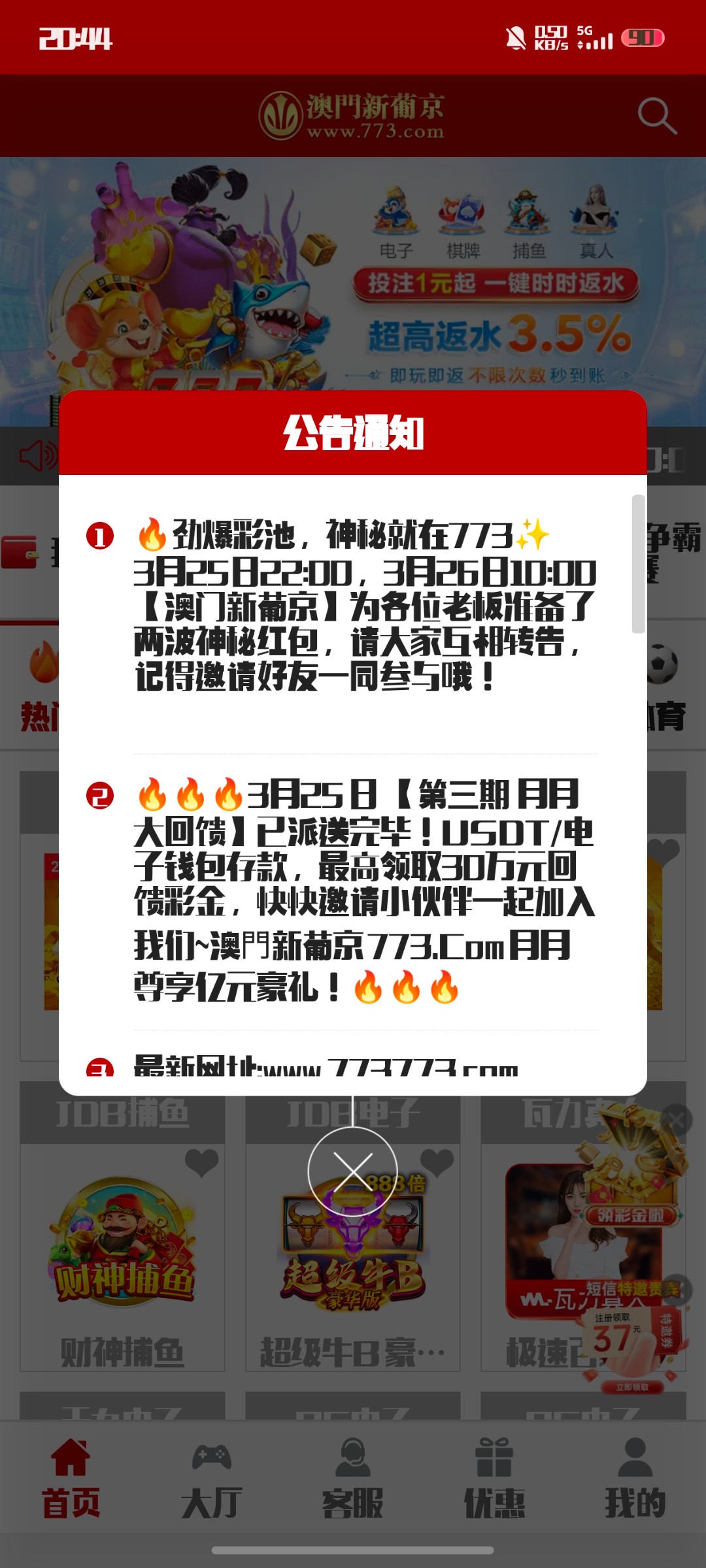Close the 公告通知 announcement dialog
Viewport: 706px width, 1568px height.
[353, 1171]
